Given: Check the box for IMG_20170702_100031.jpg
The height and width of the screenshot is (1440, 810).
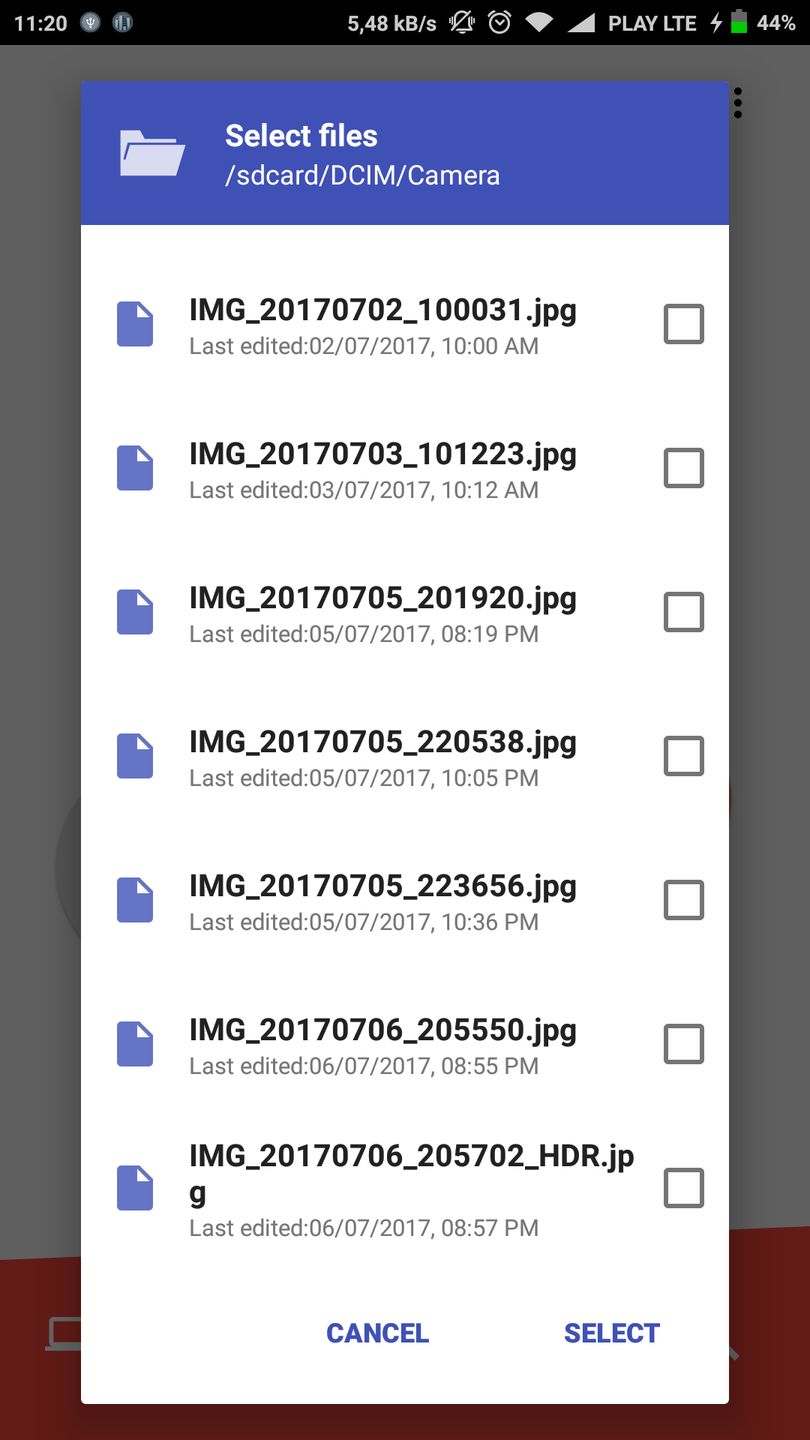Looking at the screenshot, I should (684, 324).
